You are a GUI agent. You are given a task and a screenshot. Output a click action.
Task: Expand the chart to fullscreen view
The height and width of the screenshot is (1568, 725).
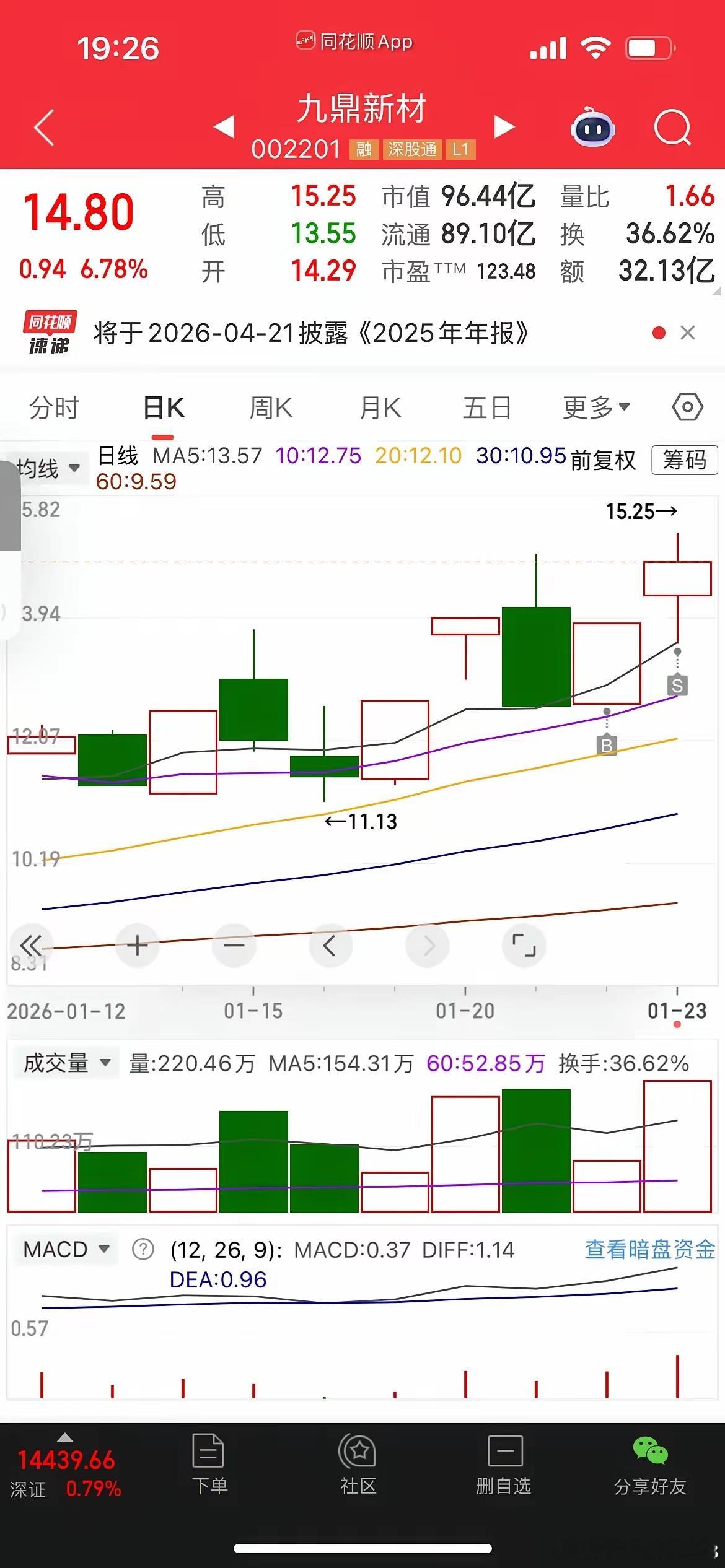pyautogui.click(x=524, y=946)
